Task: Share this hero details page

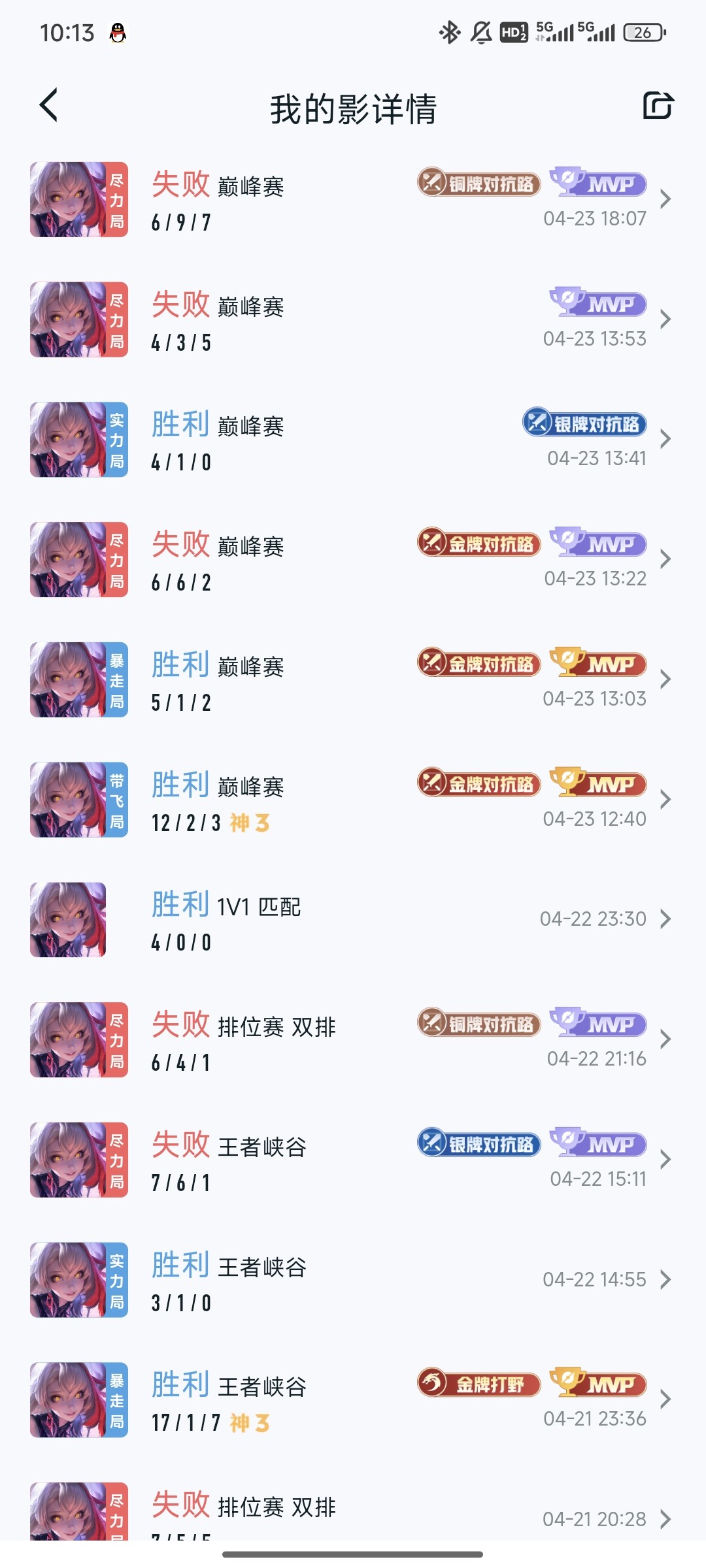Action: pos(658,106)
